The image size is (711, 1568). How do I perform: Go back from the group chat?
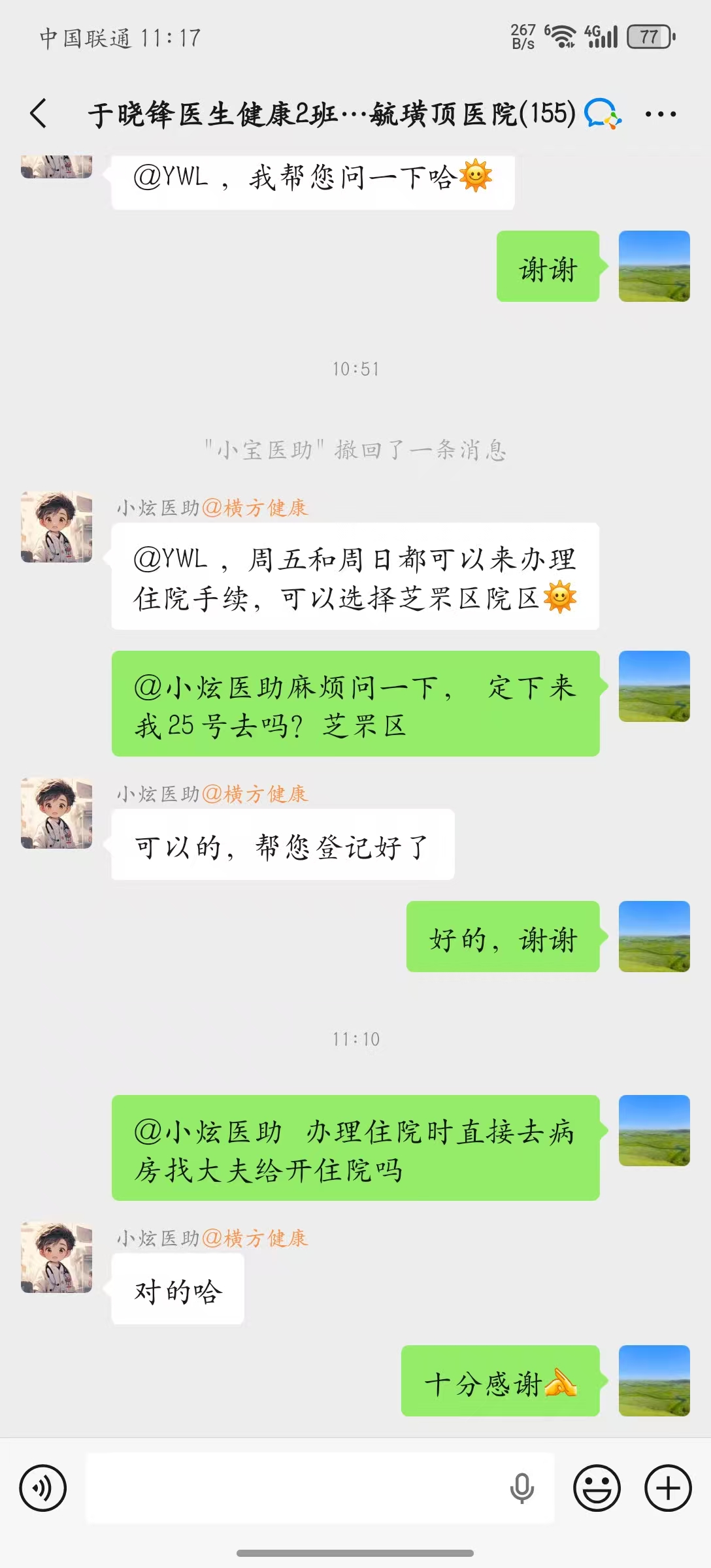pos(39,114)
